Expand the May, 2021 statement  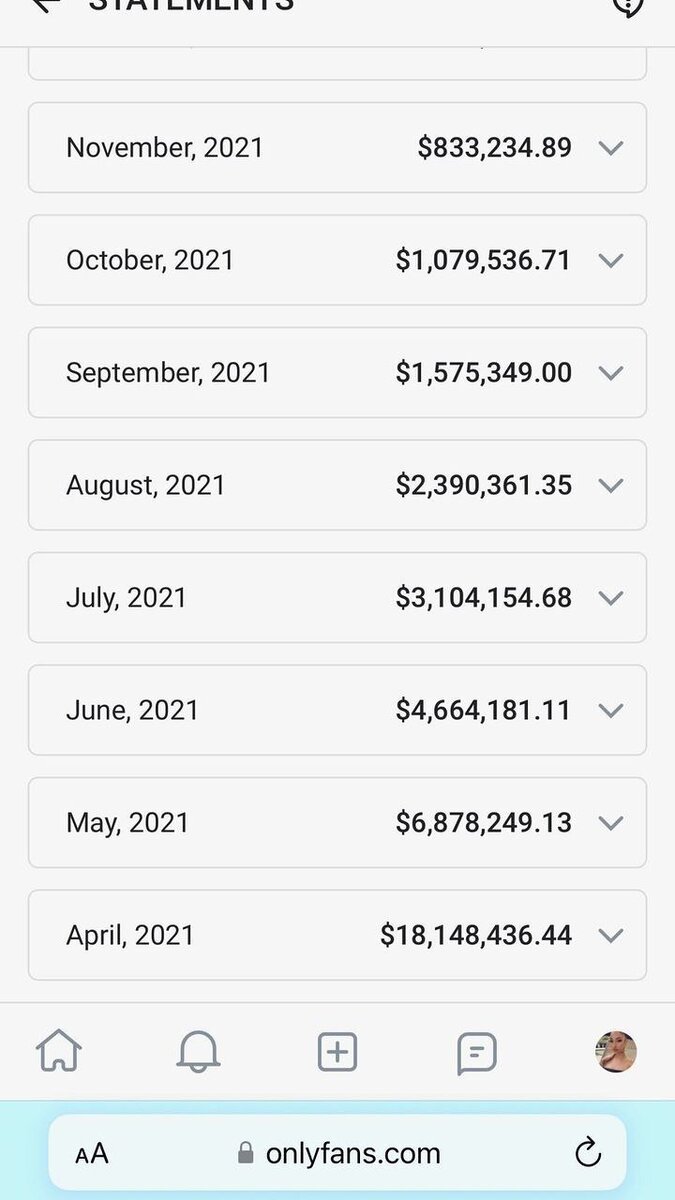[x=611, y=823]
